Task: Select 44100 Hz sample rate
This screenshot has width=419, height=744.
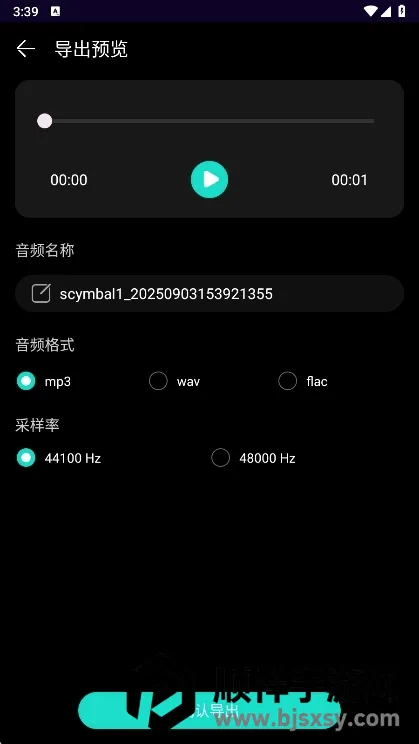Action: [58, 458]
